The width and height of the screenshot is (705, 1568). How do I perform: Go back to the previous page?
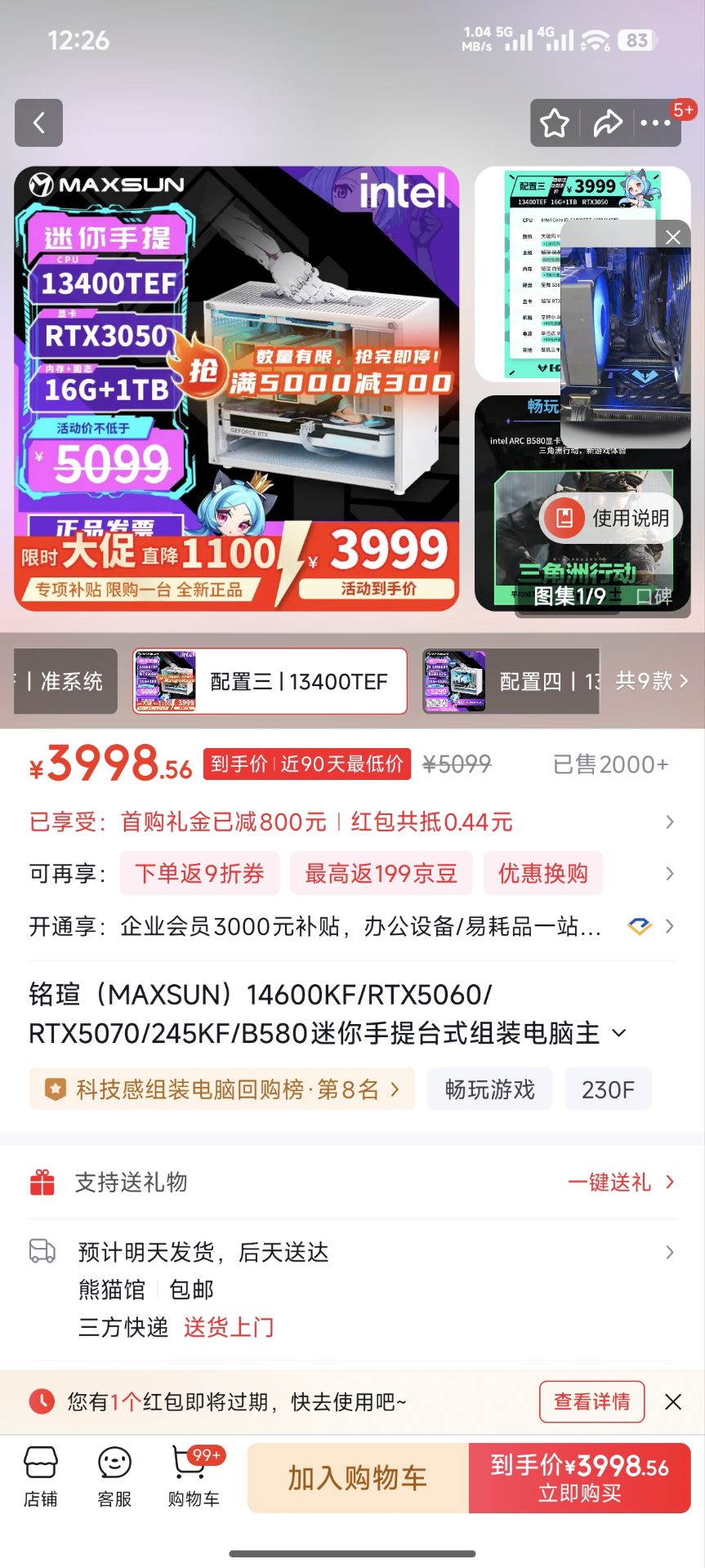point(38,123)
